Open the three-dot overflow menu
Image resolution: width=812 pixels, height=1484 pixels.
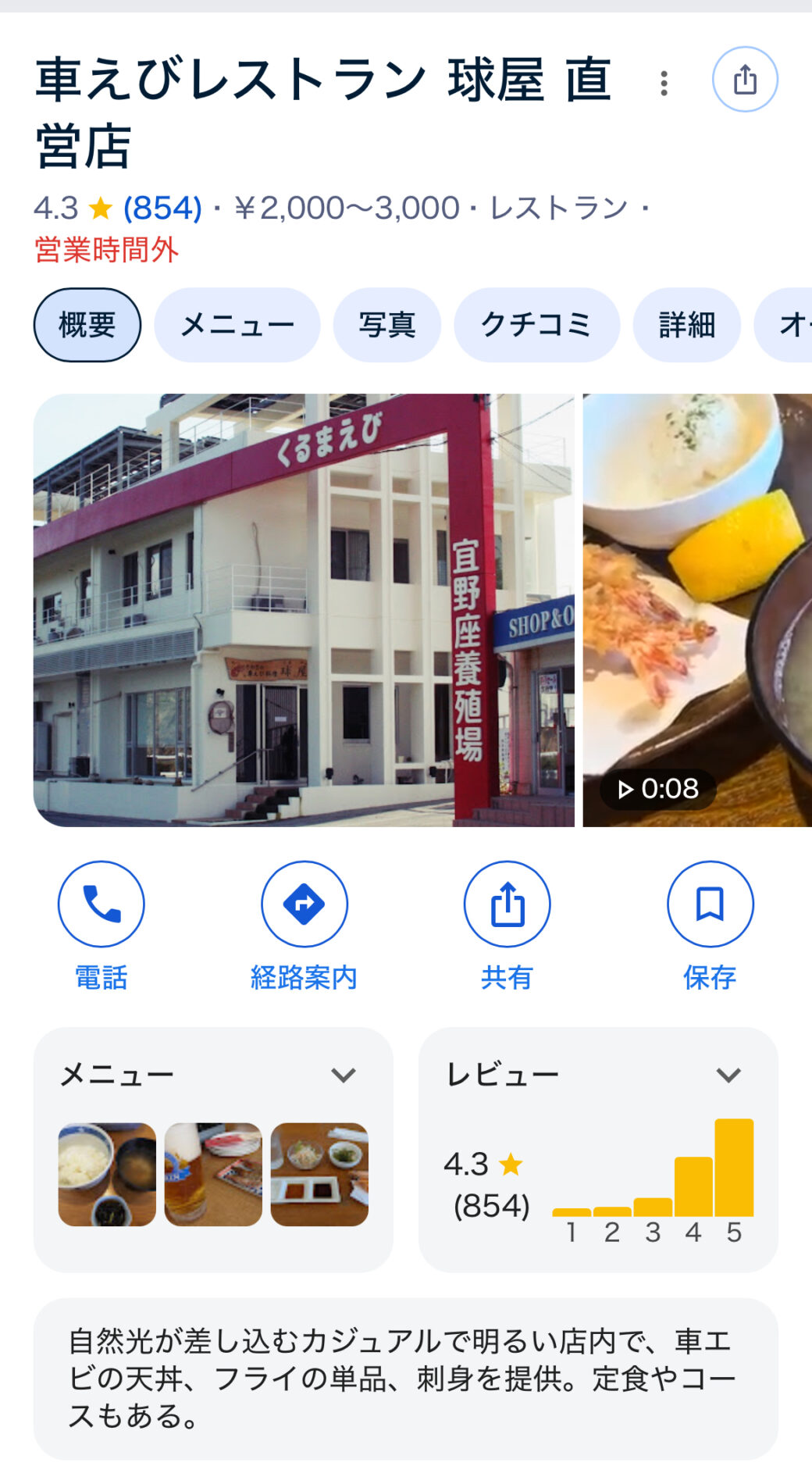click(x=664, y=83)
